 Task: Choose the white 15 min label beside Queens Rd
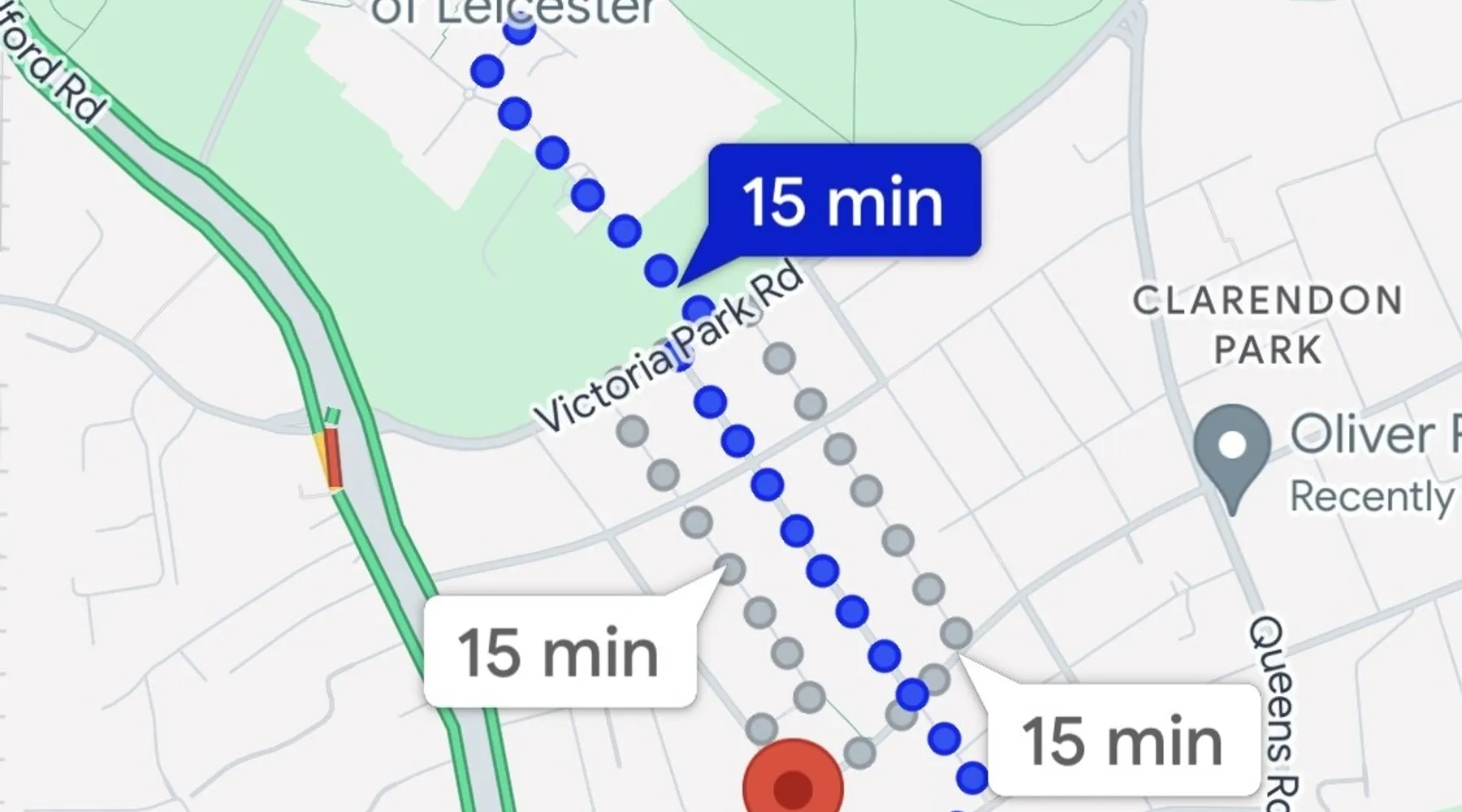(1122, 740)
